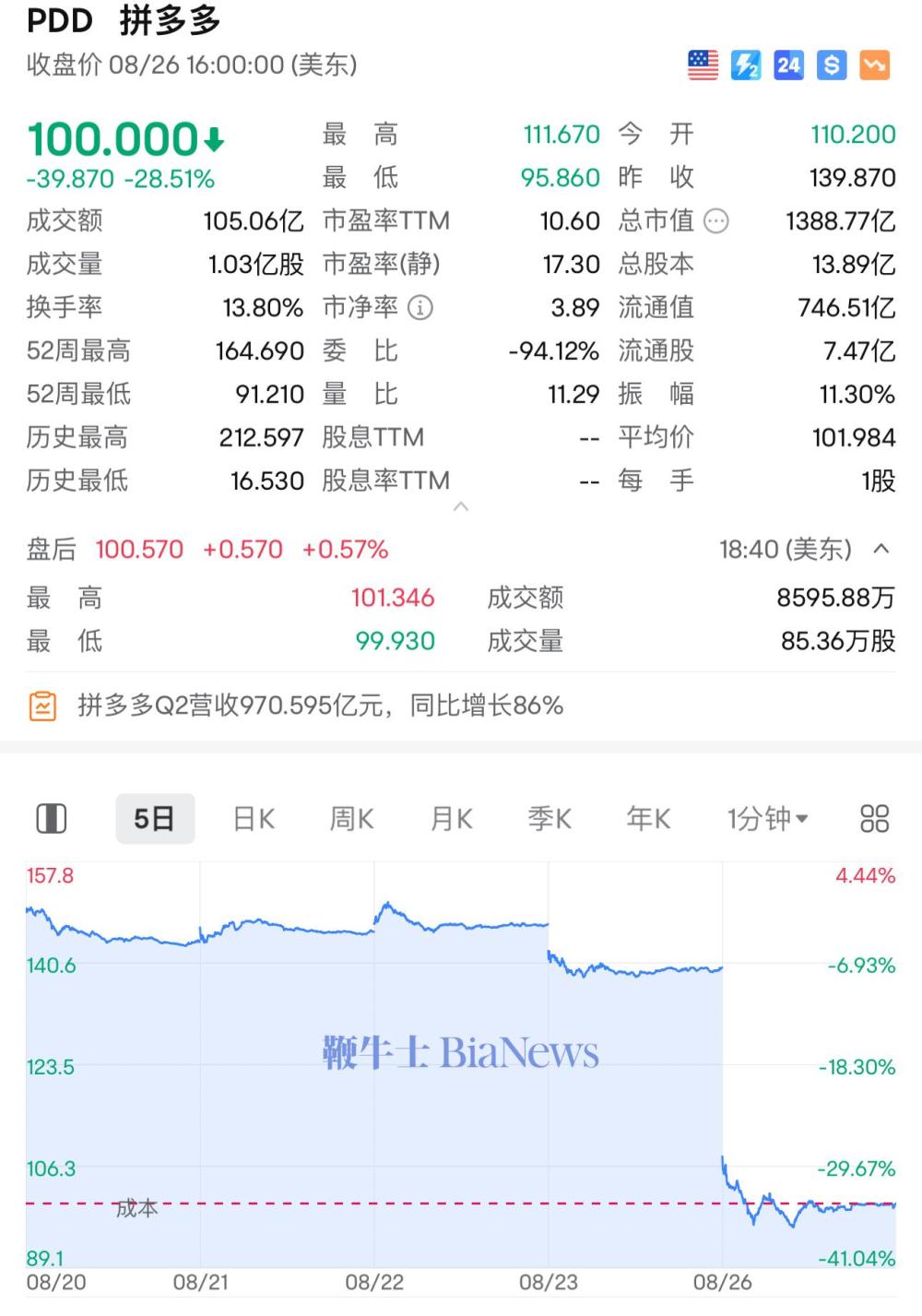
Task: View the 季K quarterly chart
Action: (550, 819)
